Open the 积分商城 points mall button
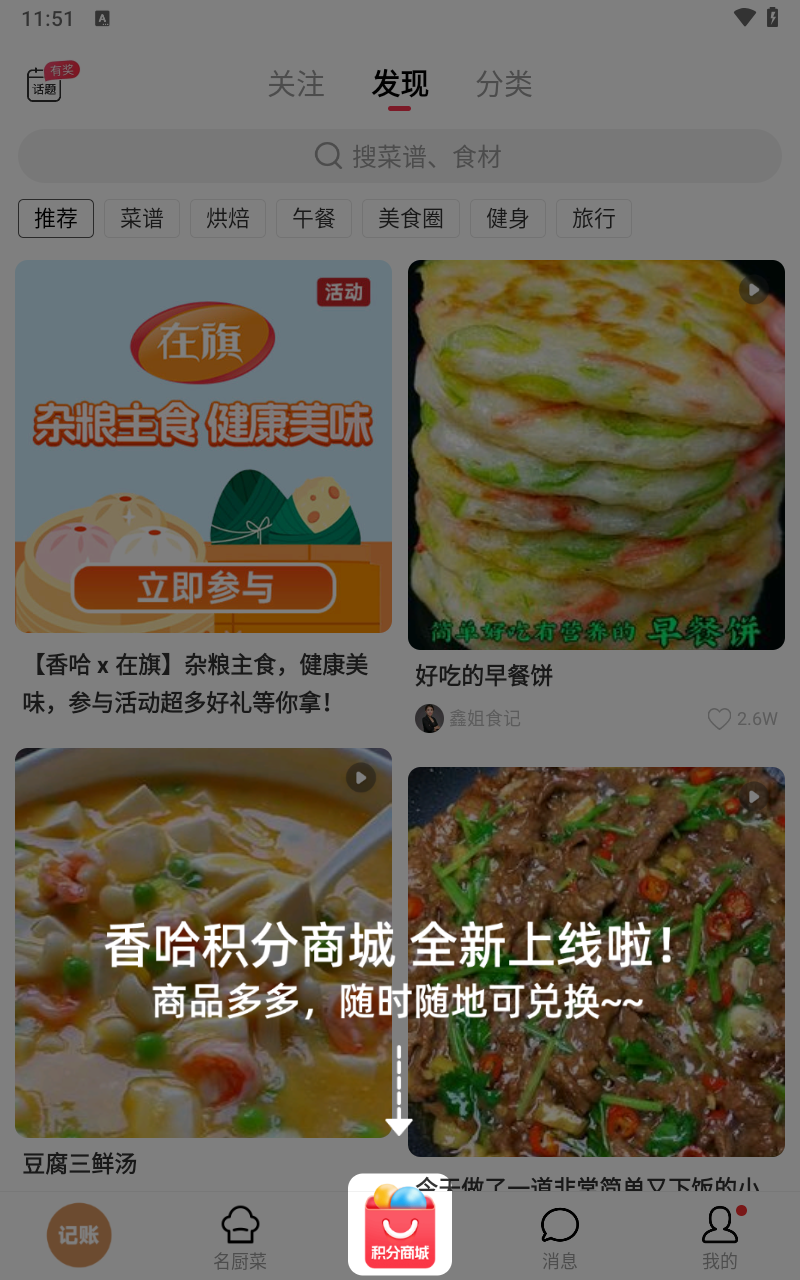The image size is (800, 1280). 400,1225
